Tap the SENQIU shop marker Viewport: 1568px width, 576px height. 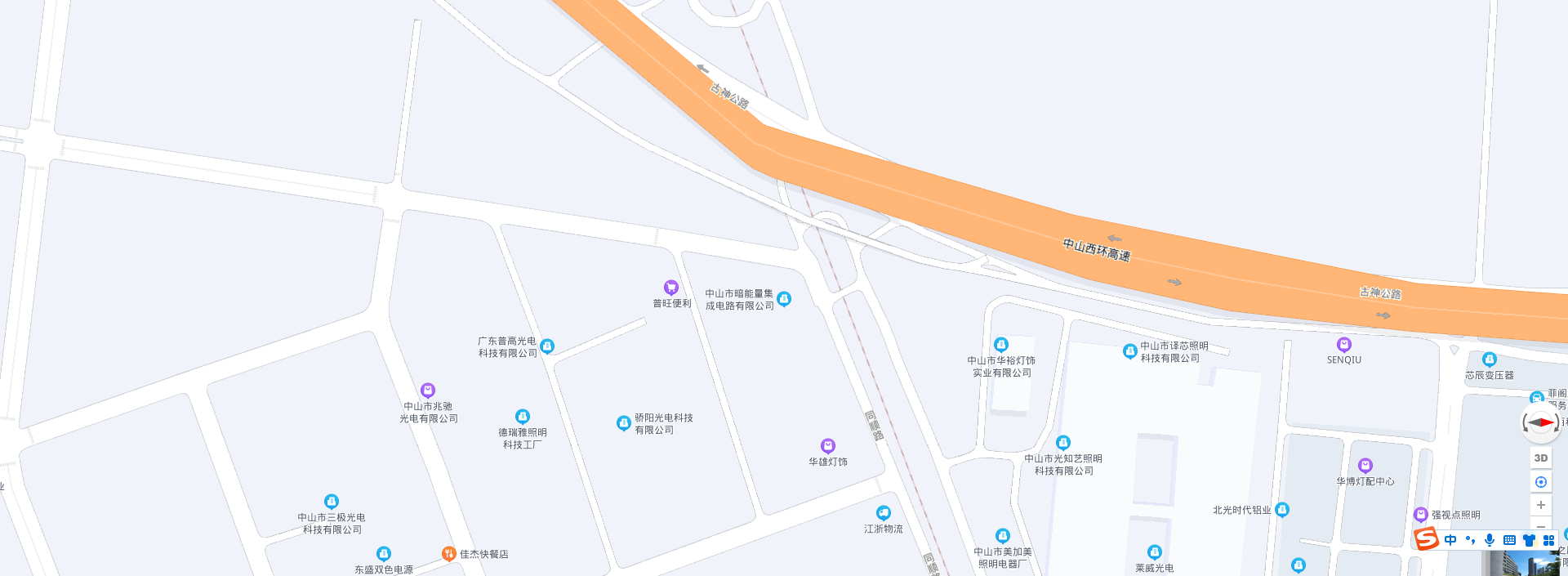tap(1343, 345)
